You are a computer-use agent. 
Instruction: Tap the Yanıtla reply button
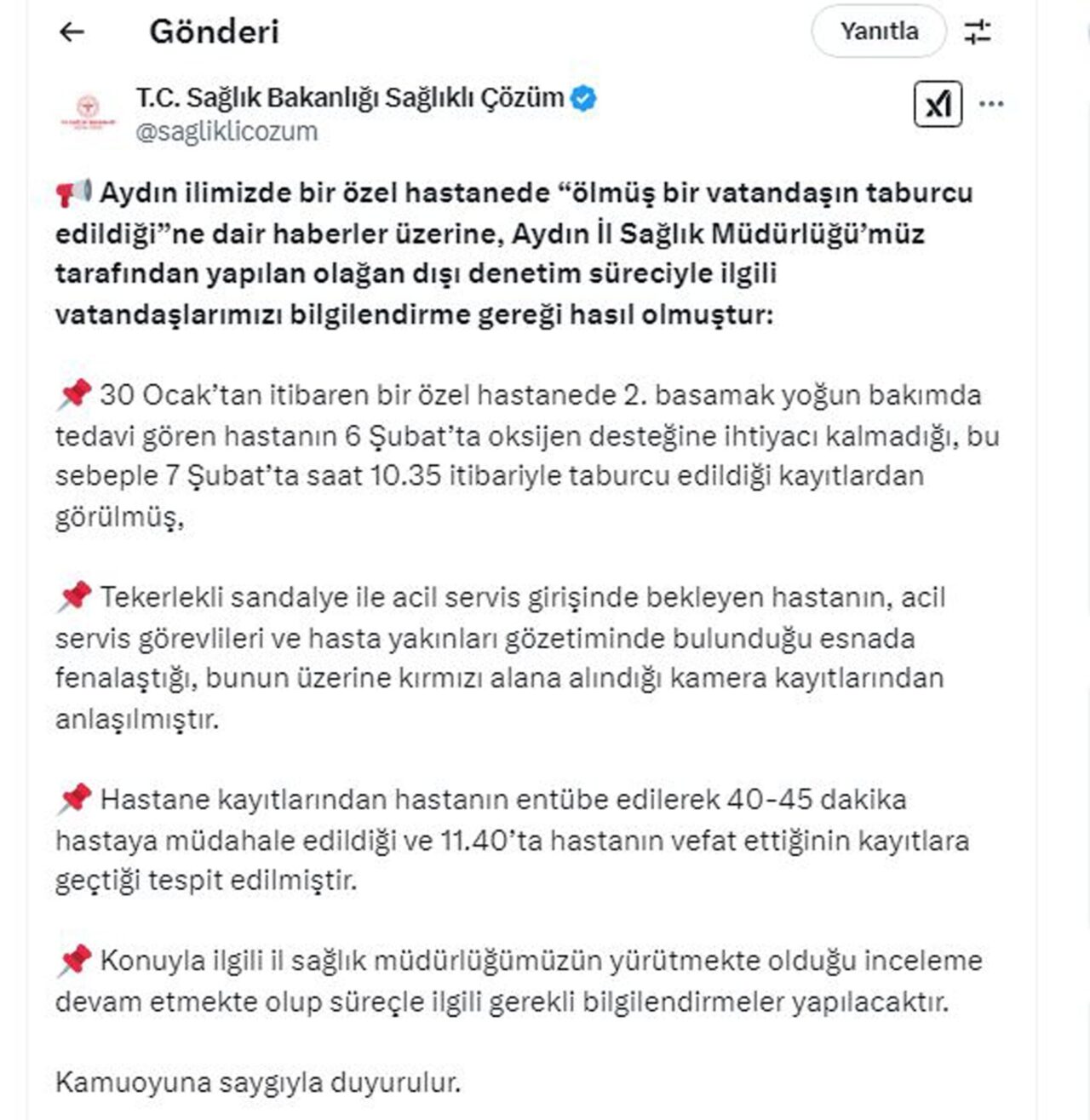coord(879,32)
